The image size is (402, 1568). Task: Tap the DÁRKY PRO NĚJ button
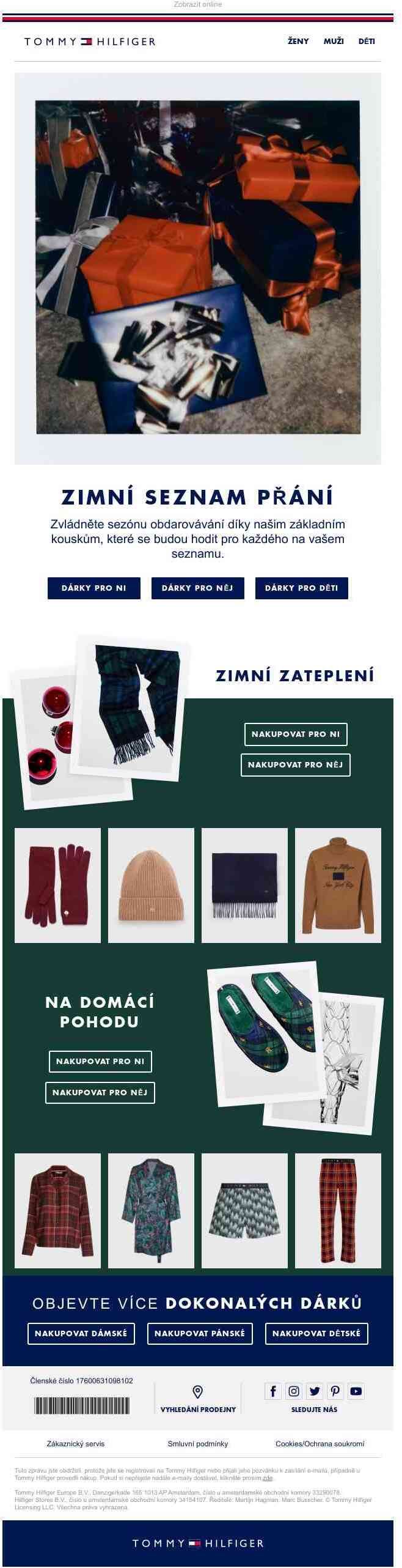[197, 588]
